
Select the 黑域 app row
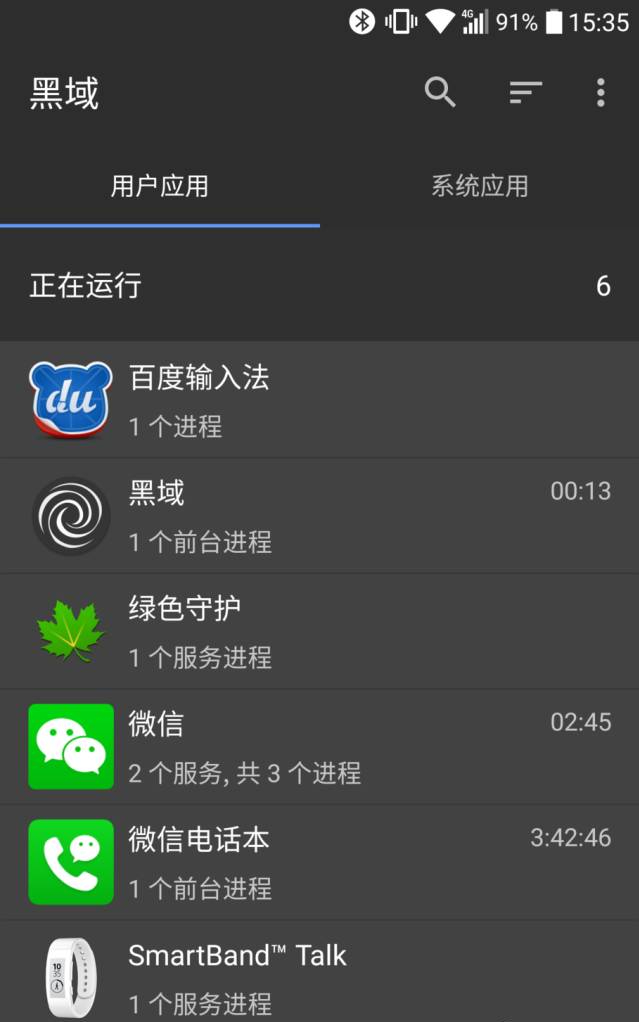(x=320, y=516)
